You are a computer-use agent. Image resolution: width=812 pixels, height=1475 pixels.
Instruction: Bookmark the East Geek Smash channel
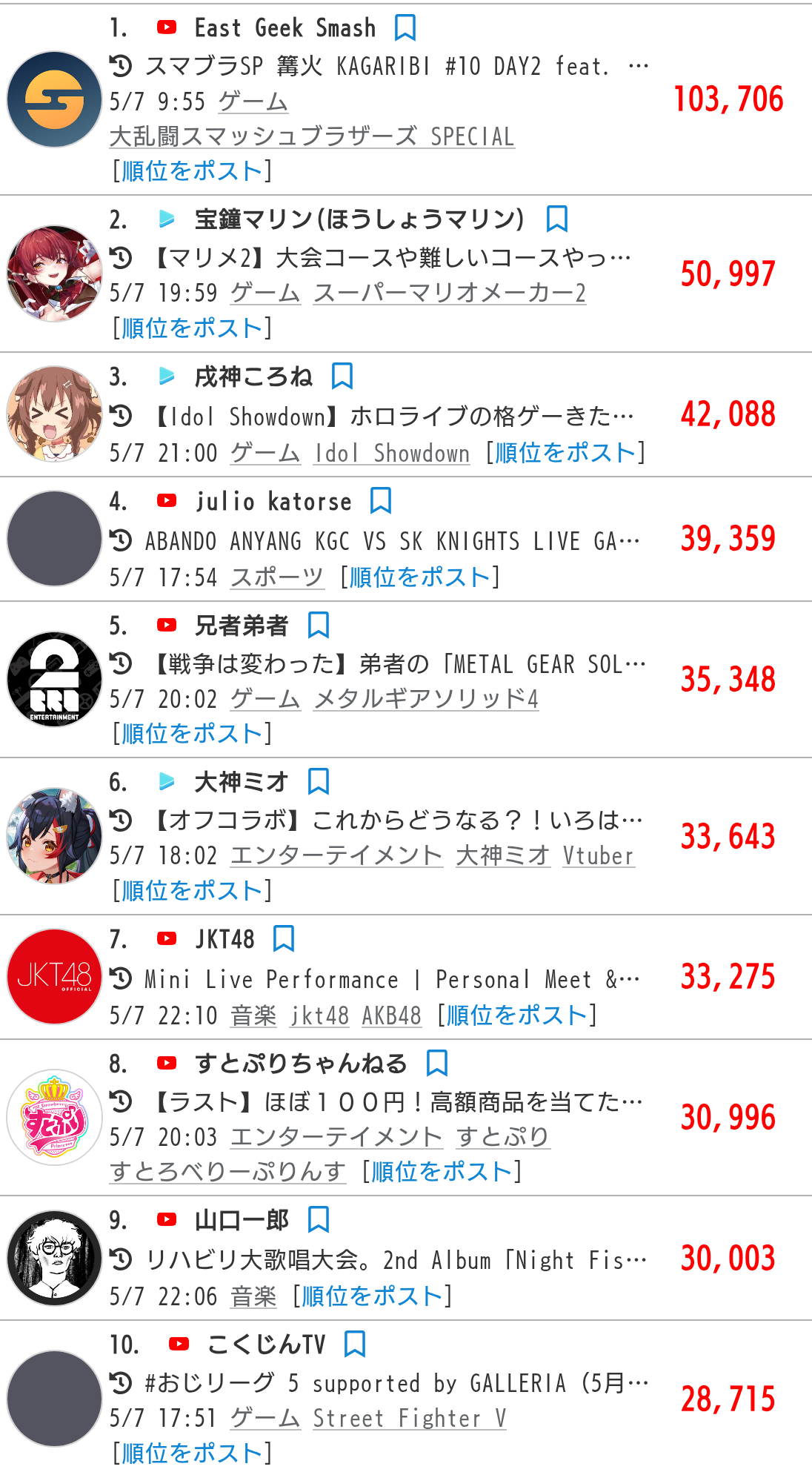(x=405, y=28)
